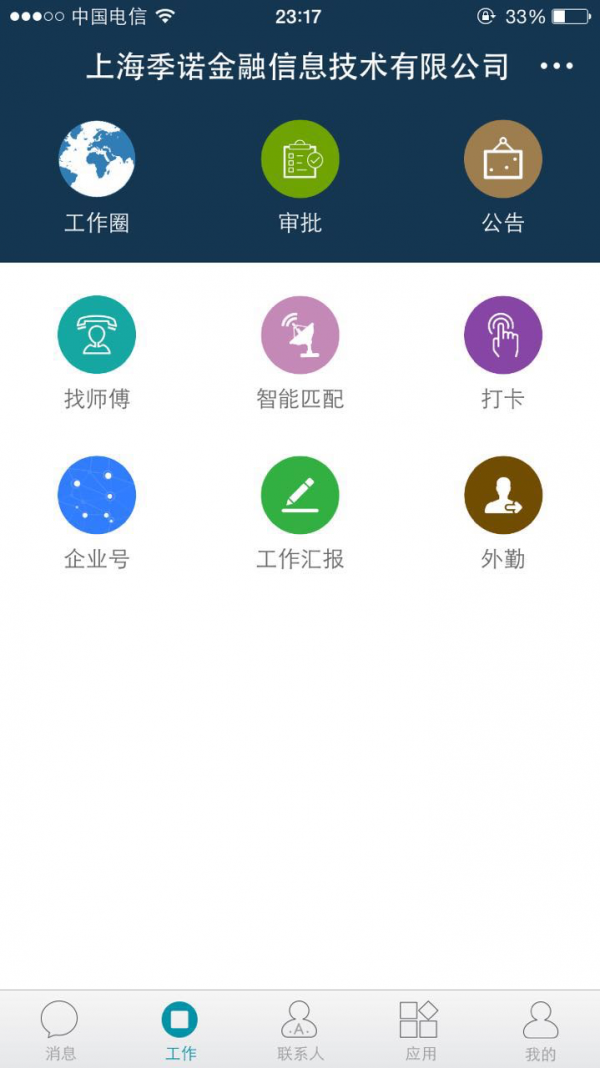Open the 我的 profile tab

click(540, 1030)
